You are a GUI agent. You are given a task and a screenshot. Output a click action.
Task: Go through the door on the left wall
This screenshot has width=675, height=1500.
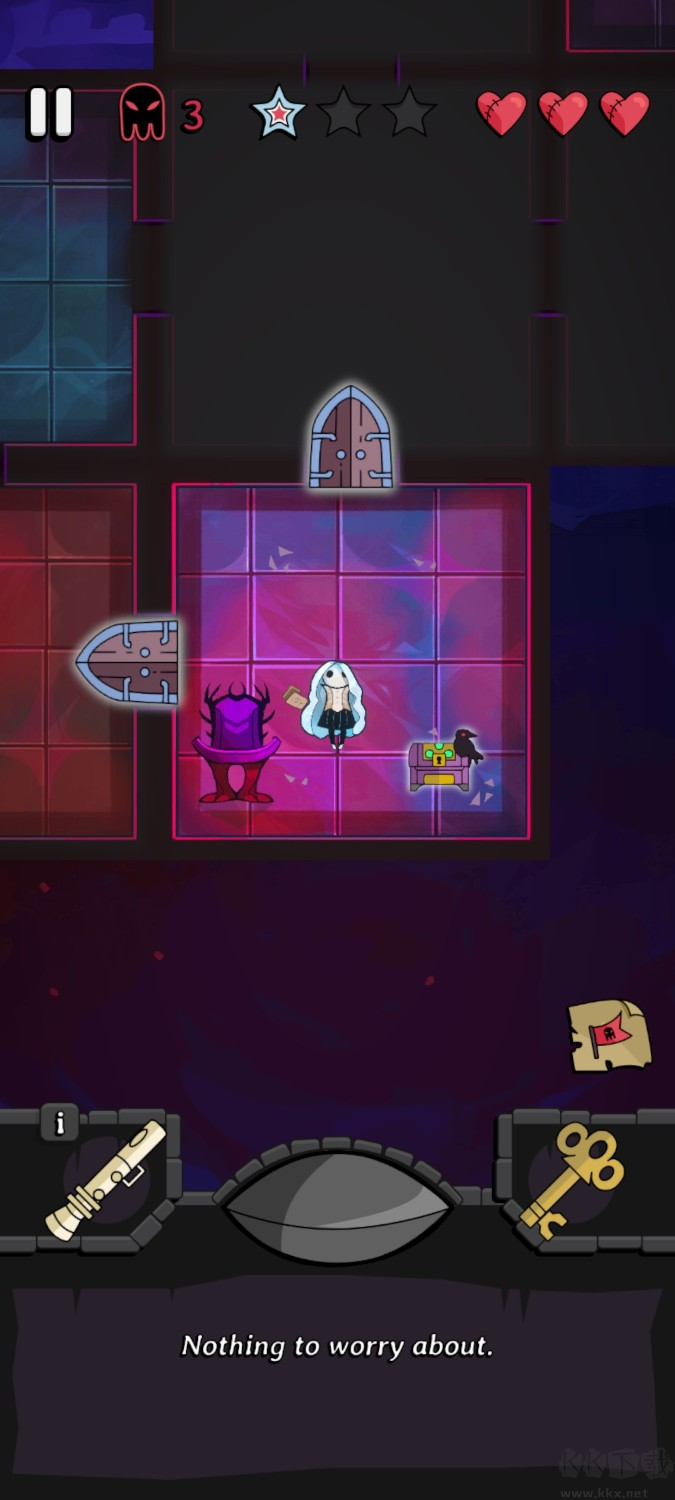(x=130, y=660)
